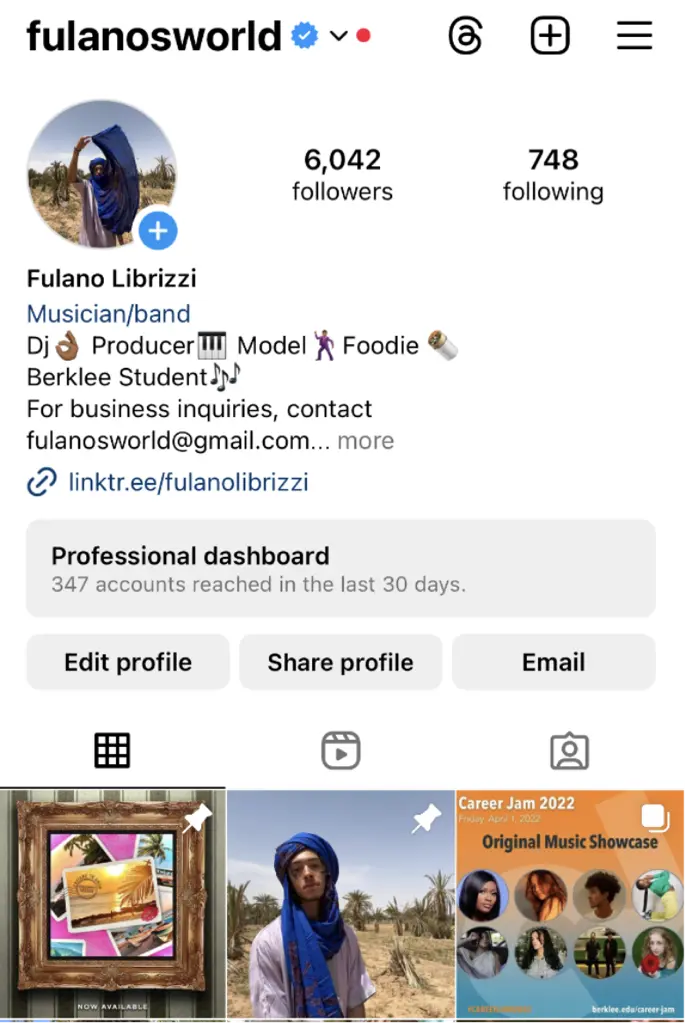Expand the bio by tapping more

[x=365, y=441]
